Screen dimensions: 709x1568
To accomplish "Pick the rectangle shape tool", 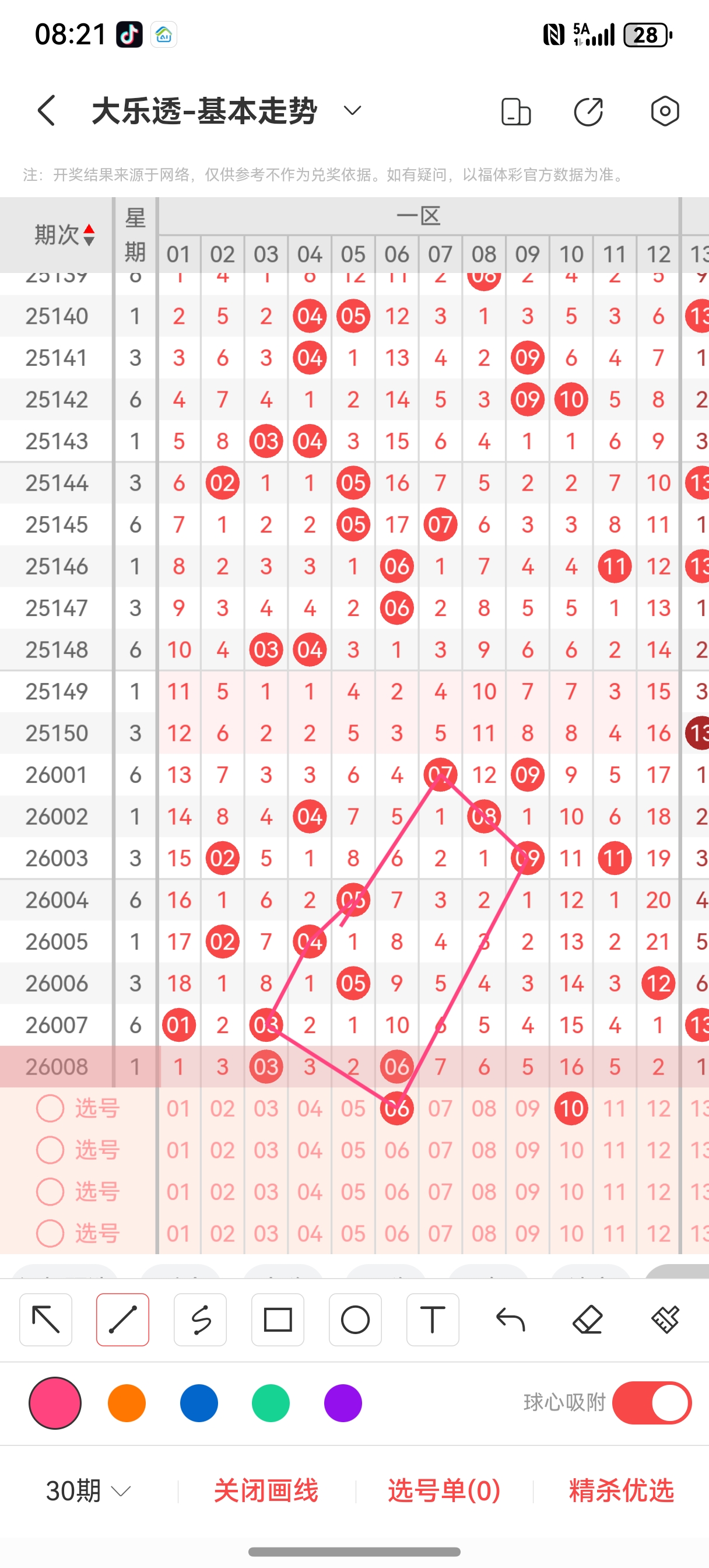I will (x=278, y=1319).
